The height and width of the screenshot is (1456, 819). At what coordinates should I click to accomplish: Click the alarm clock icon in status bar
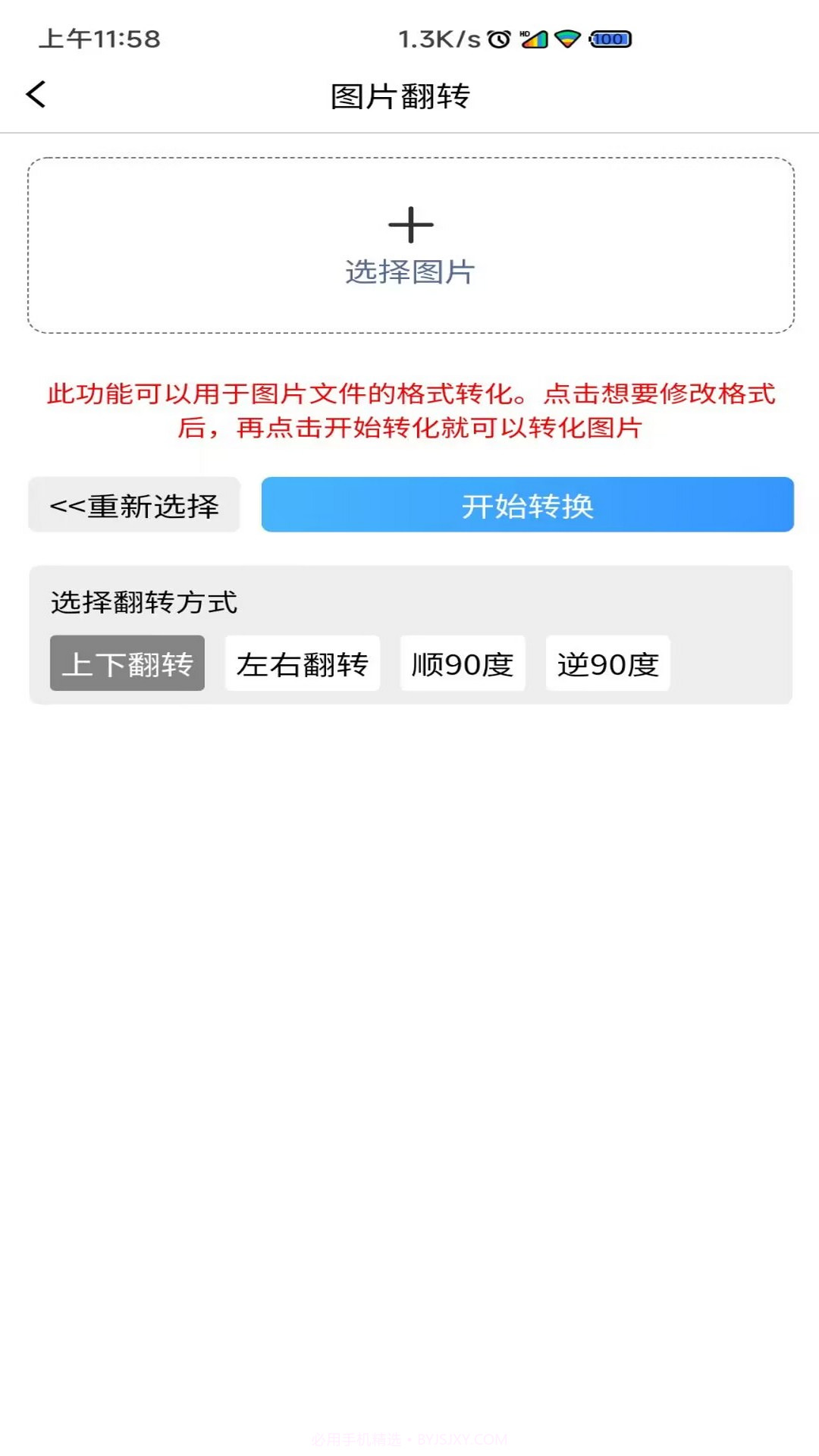pos(499,38)
